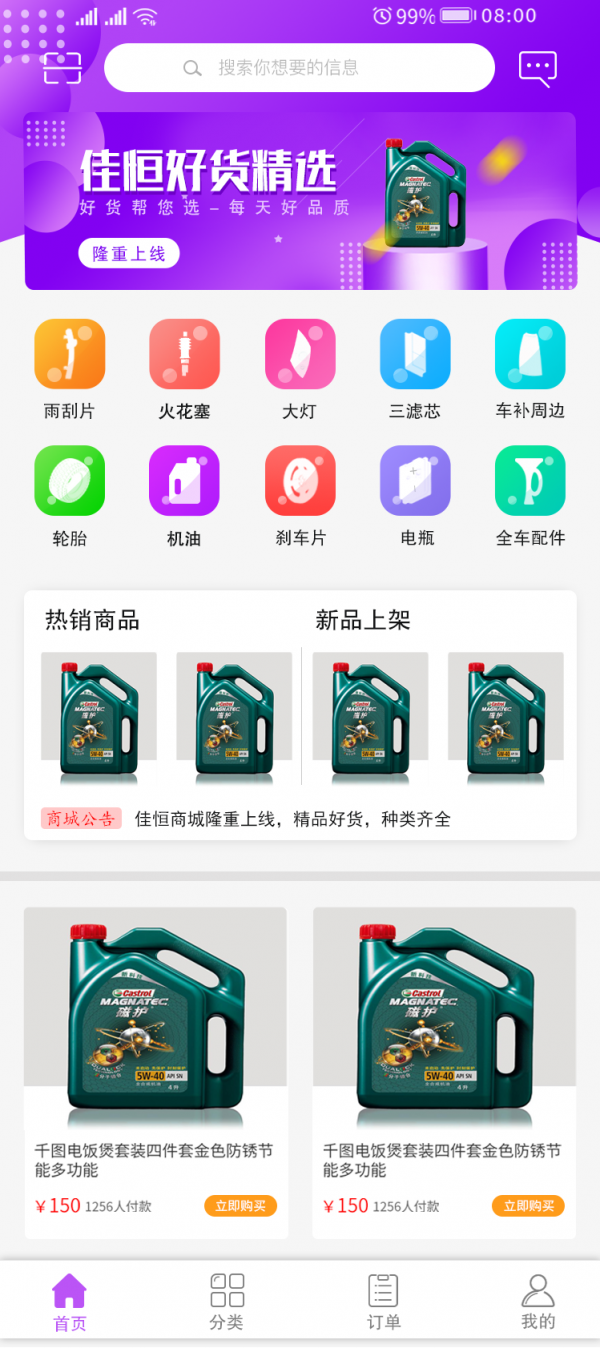The height and width of the screenshot is (1348, 600).
Task: Go to the 订单 tab
Action: [x=383, y=1302]
